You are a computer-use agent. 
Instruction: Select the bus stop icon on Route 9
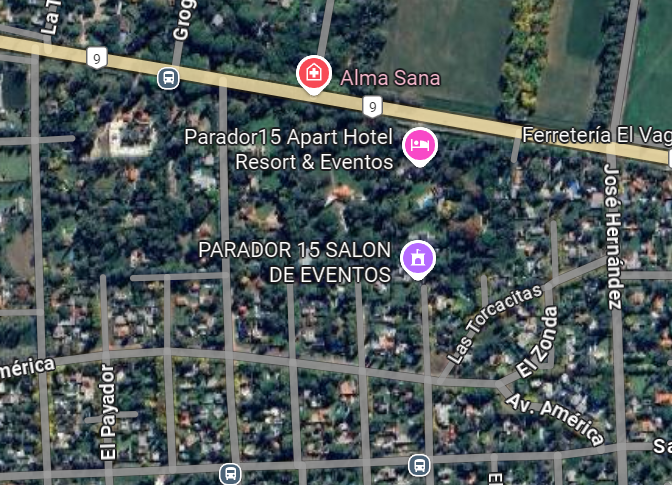(169, 77)
